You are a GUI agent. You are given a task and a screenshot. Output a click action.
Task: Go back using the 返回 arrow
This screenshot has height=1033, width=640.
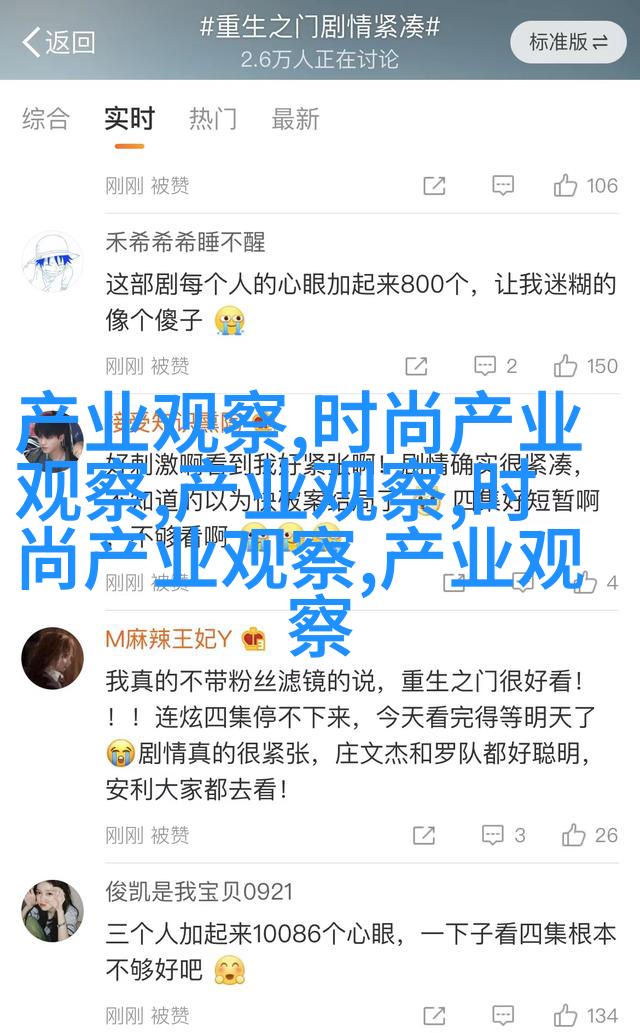point(58,42)
